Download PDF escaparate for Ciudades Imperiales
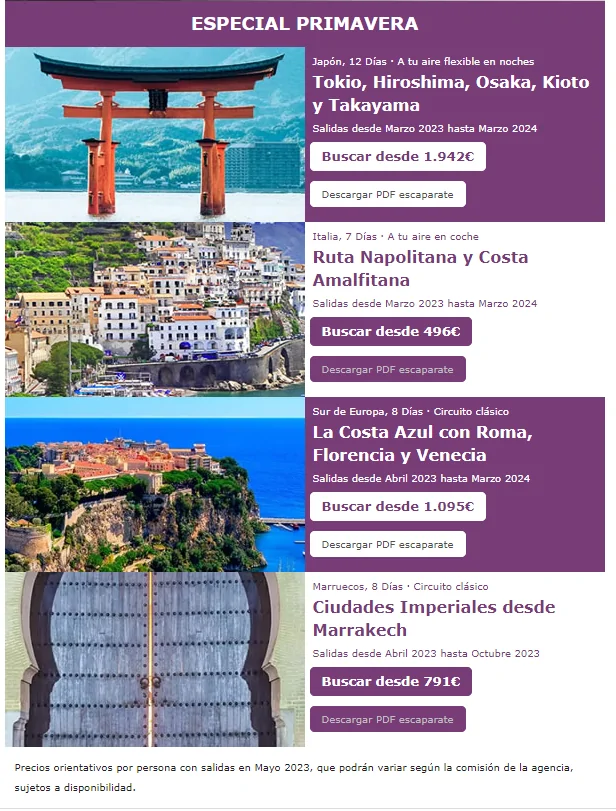The width and height of the screenshot is (616, 811). (387, 719)
